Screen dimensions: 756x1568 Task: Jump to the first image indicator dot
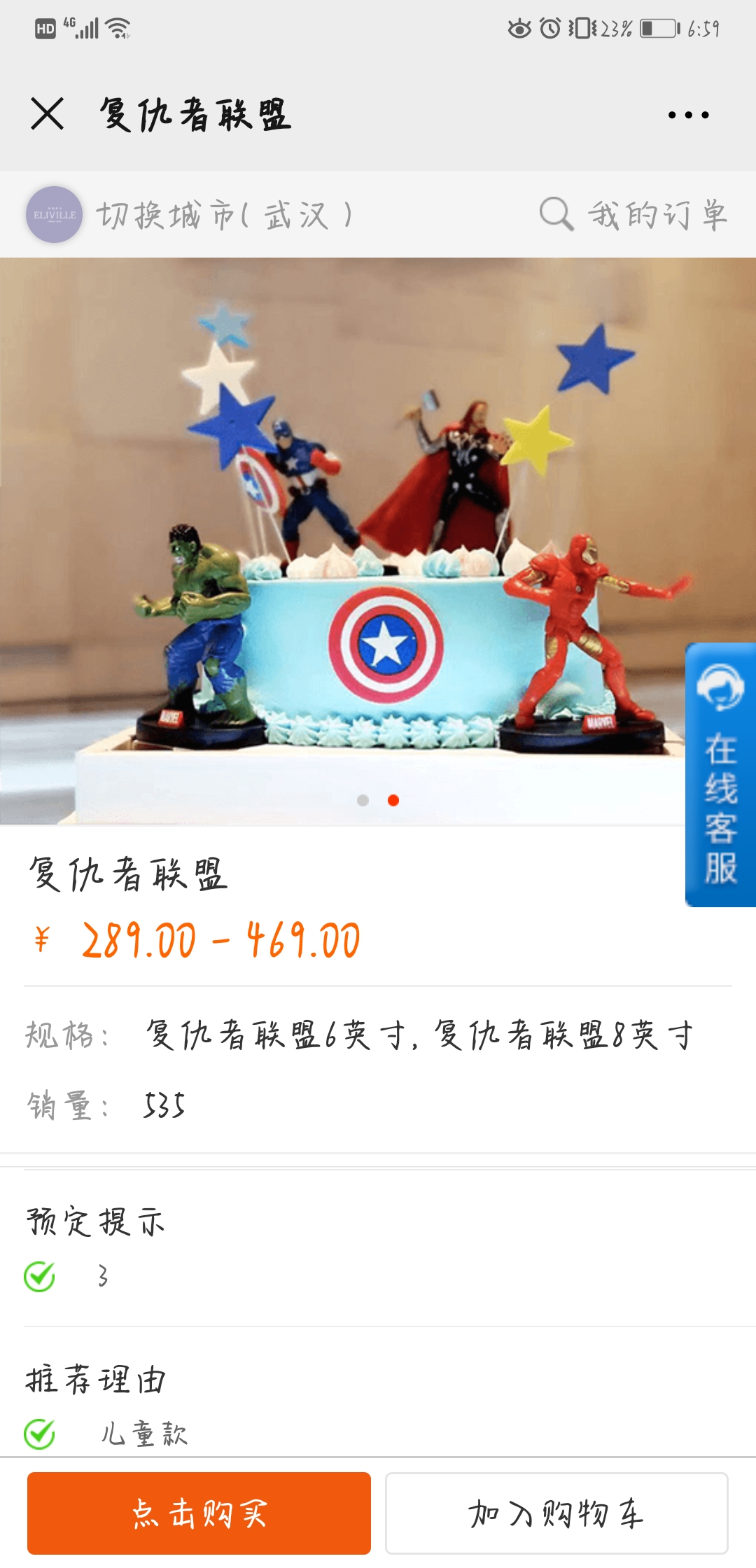363,800
